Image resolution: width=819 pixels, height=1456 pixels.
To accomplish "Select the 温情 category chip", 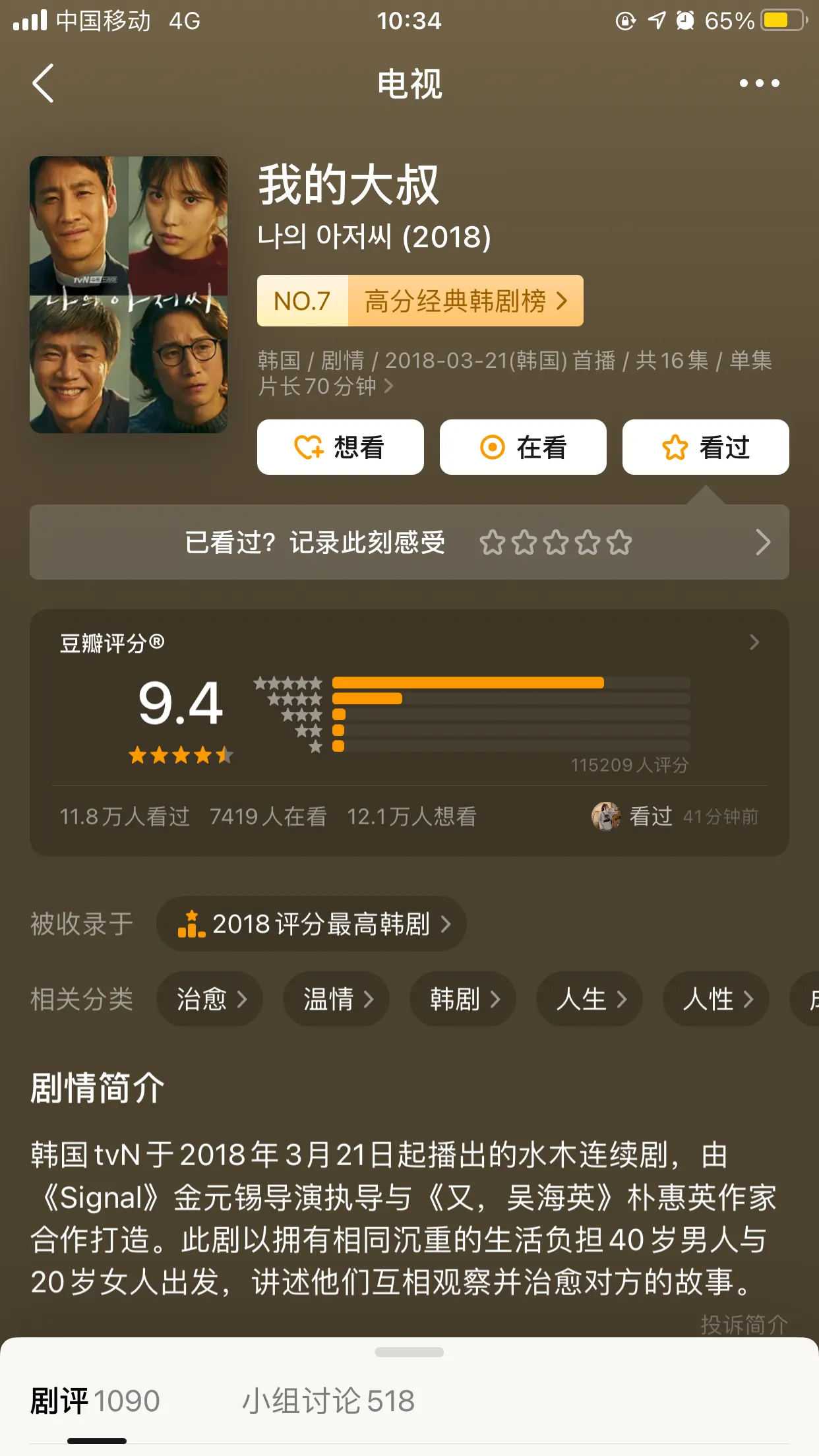I will (x=336, y=999).
